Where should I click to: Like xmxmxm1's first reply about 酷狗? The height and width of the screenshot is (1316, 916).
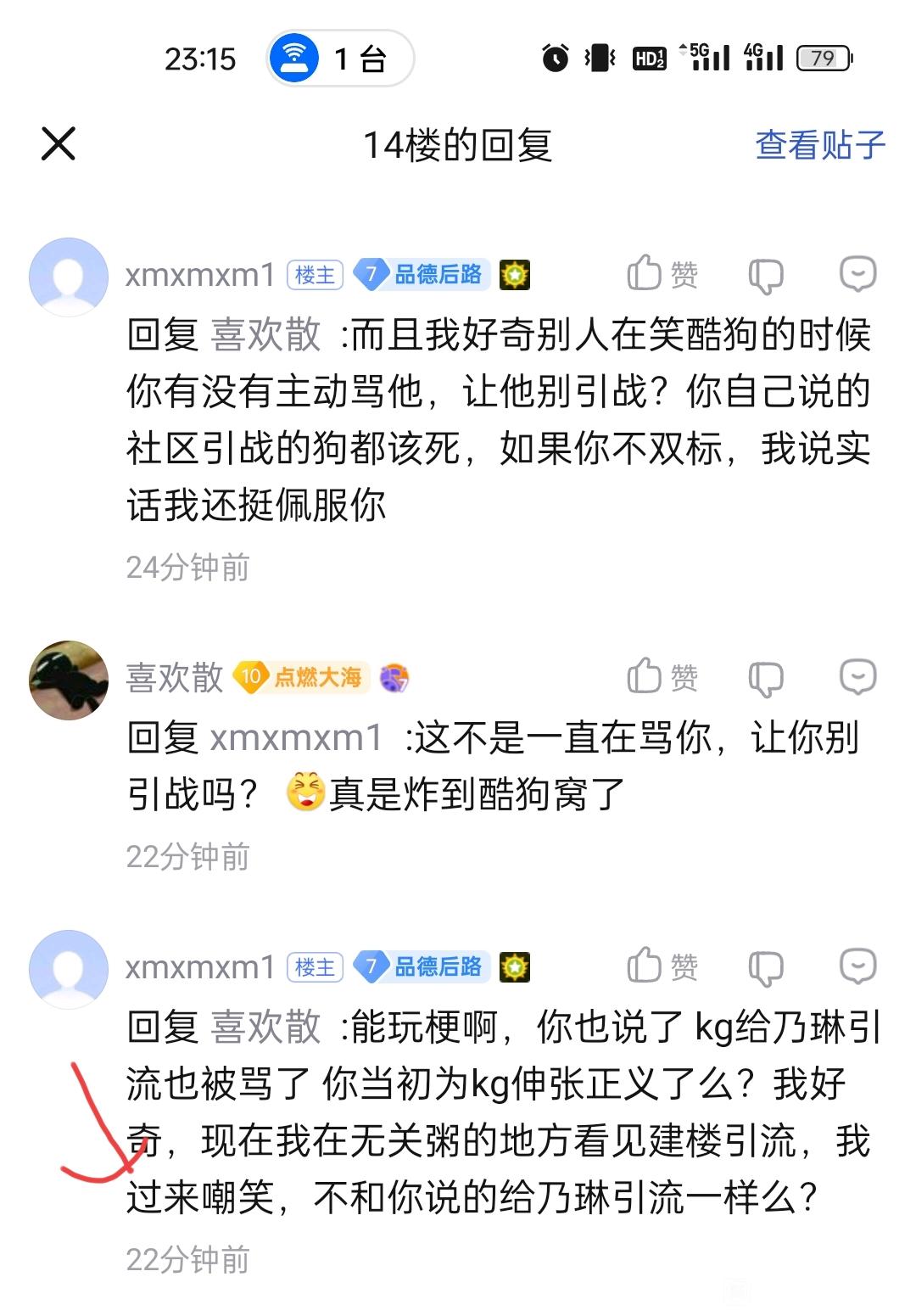(662, 274)
